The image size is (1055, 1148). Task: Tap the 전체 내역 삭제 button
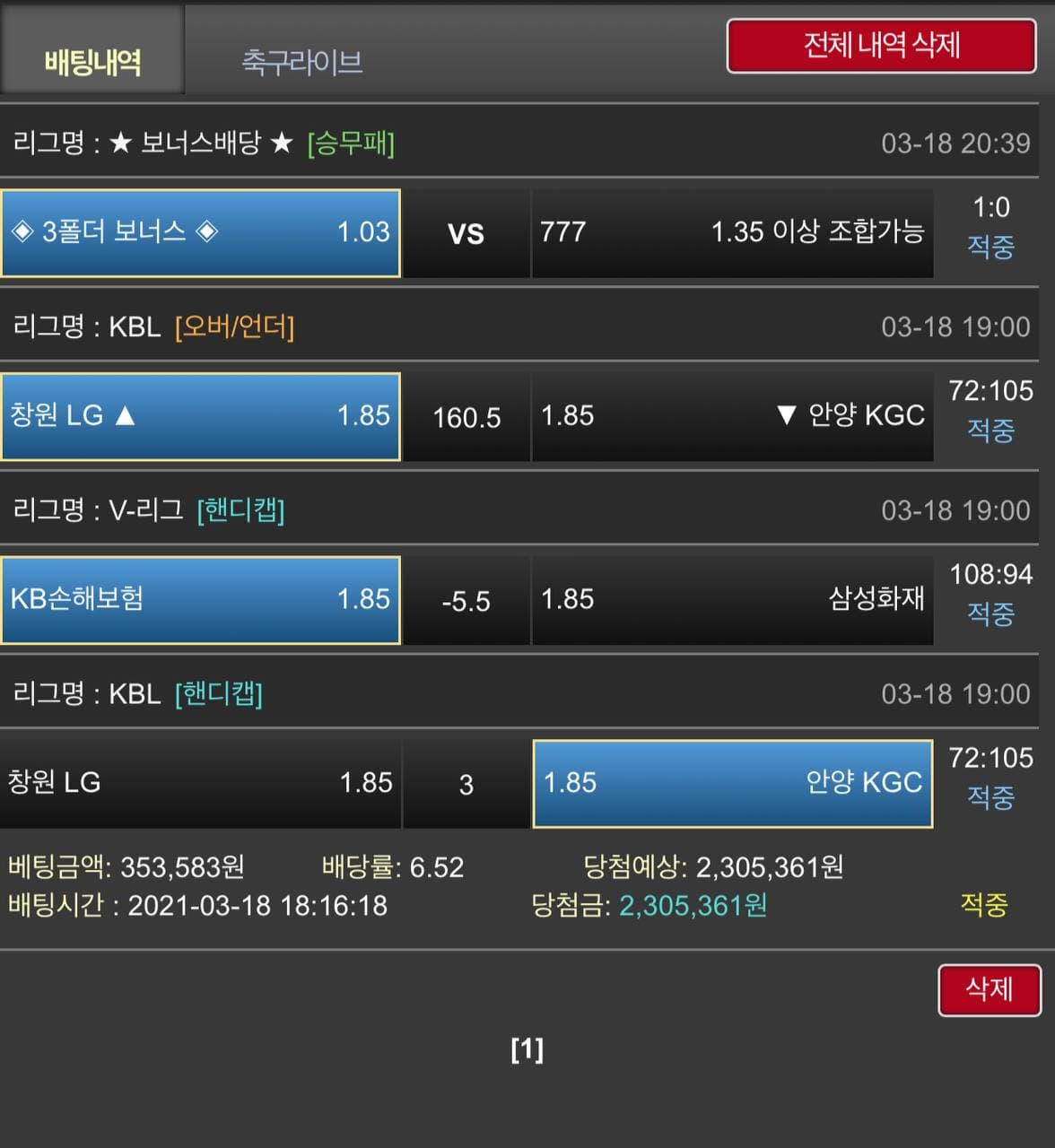pos(881,46)
